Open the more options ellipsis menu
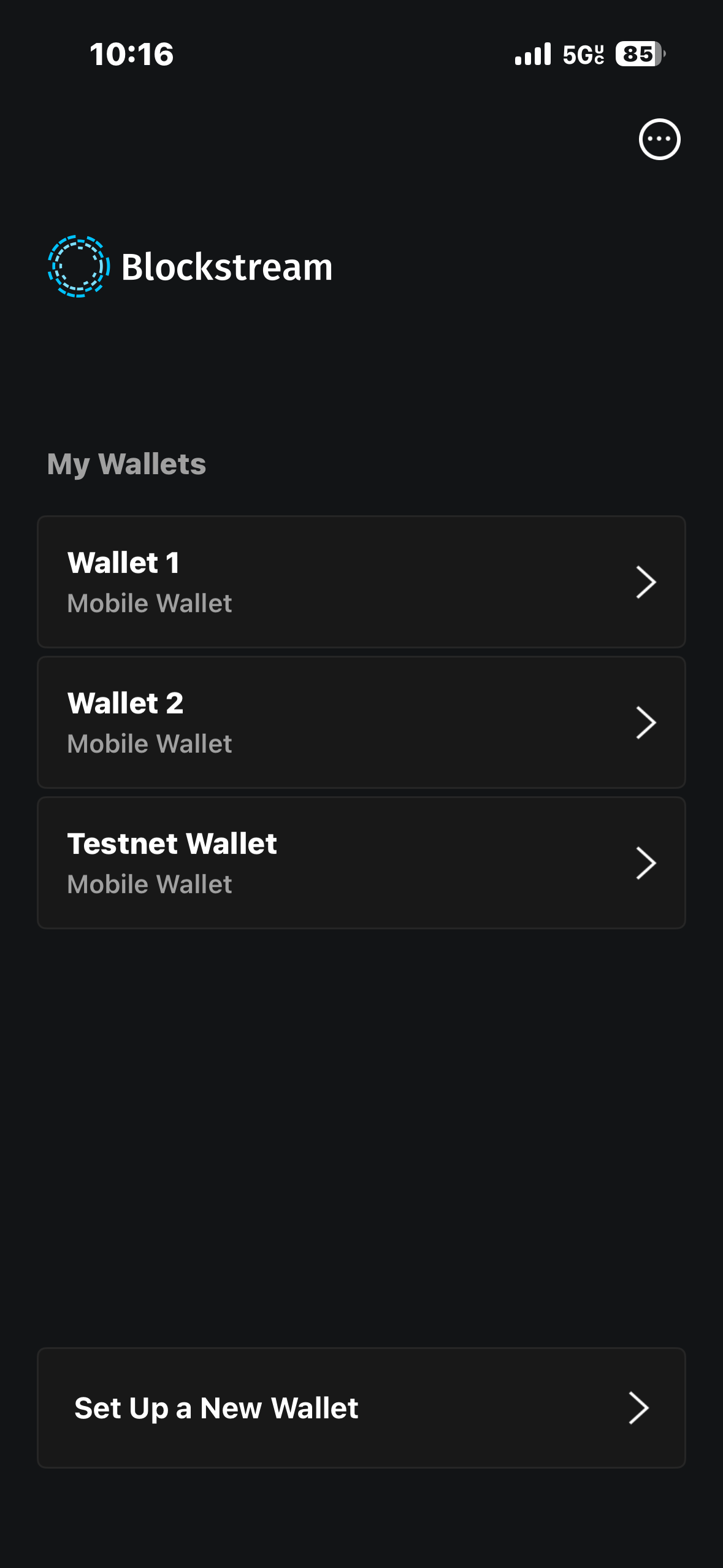The height and width of the screenshot is (1568, 723). pyautogui.click(x=659, y=139)
